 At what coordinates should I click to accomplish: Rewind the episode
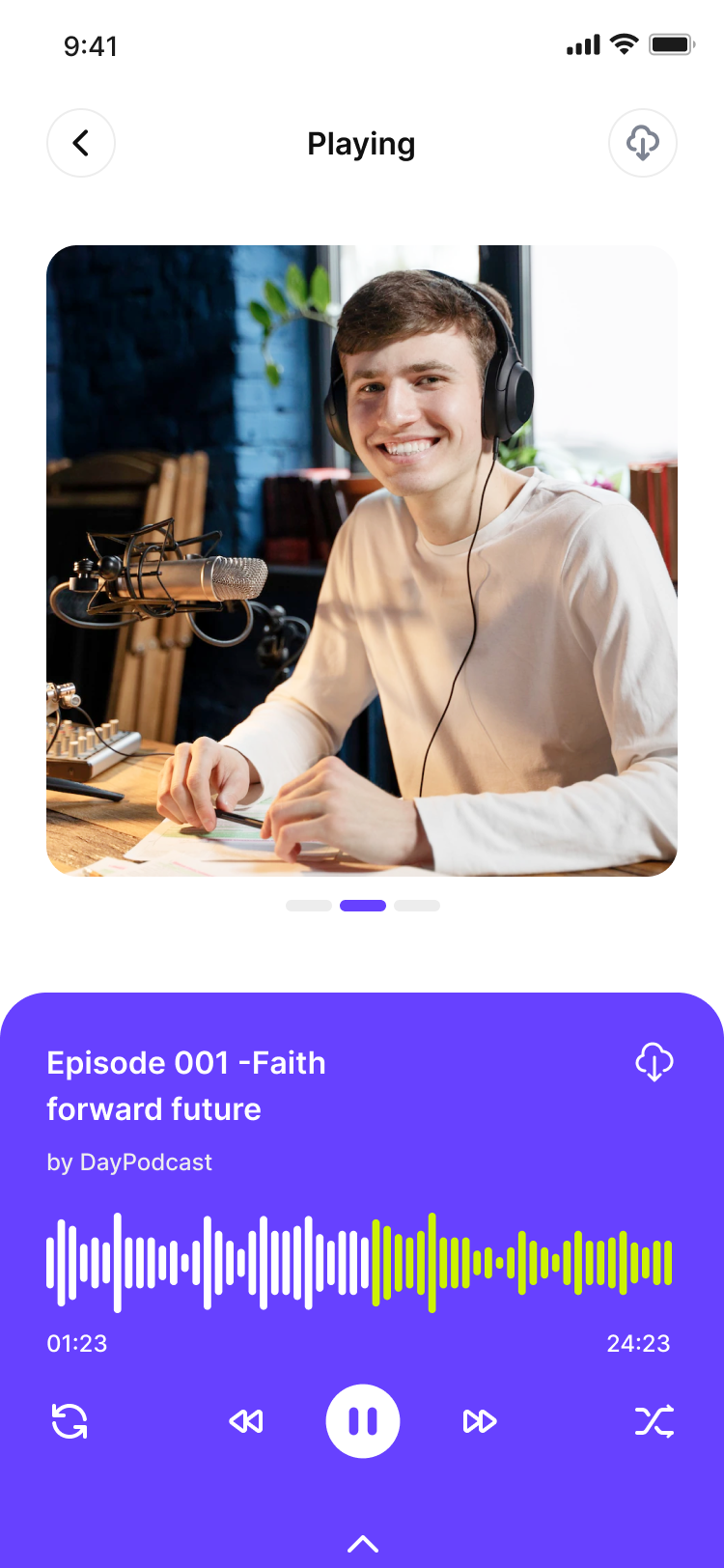pyautogui.click(x=246, y=1421)
